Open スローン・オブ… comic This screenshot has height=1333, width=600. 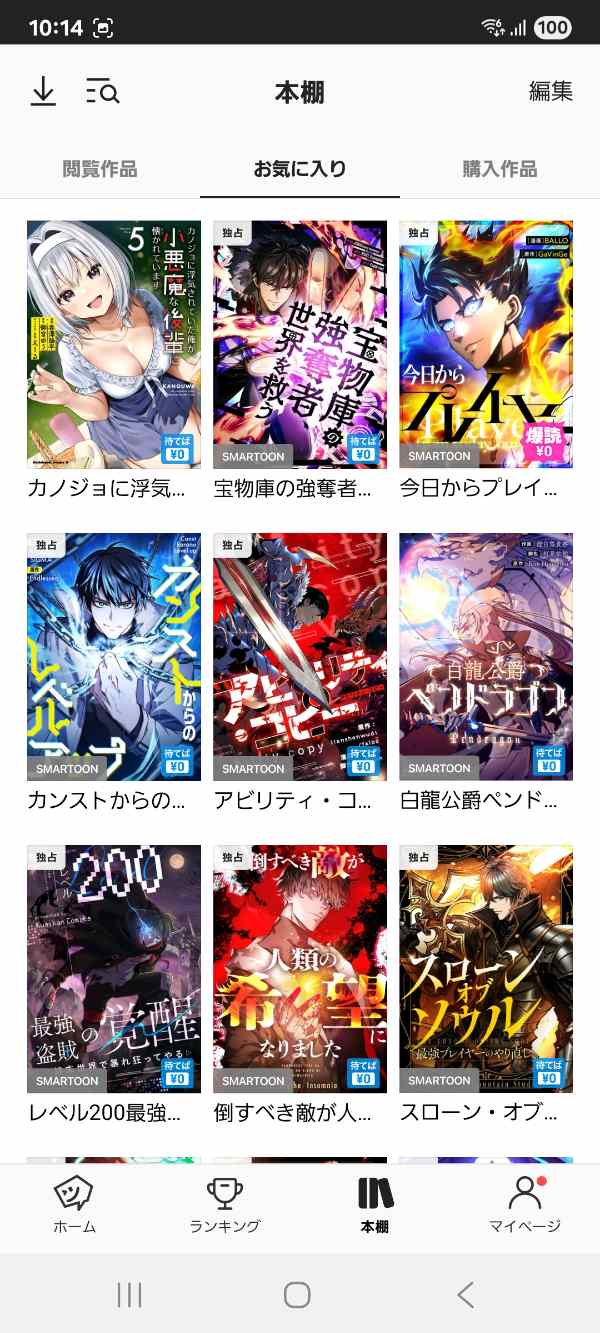(486, 969)
